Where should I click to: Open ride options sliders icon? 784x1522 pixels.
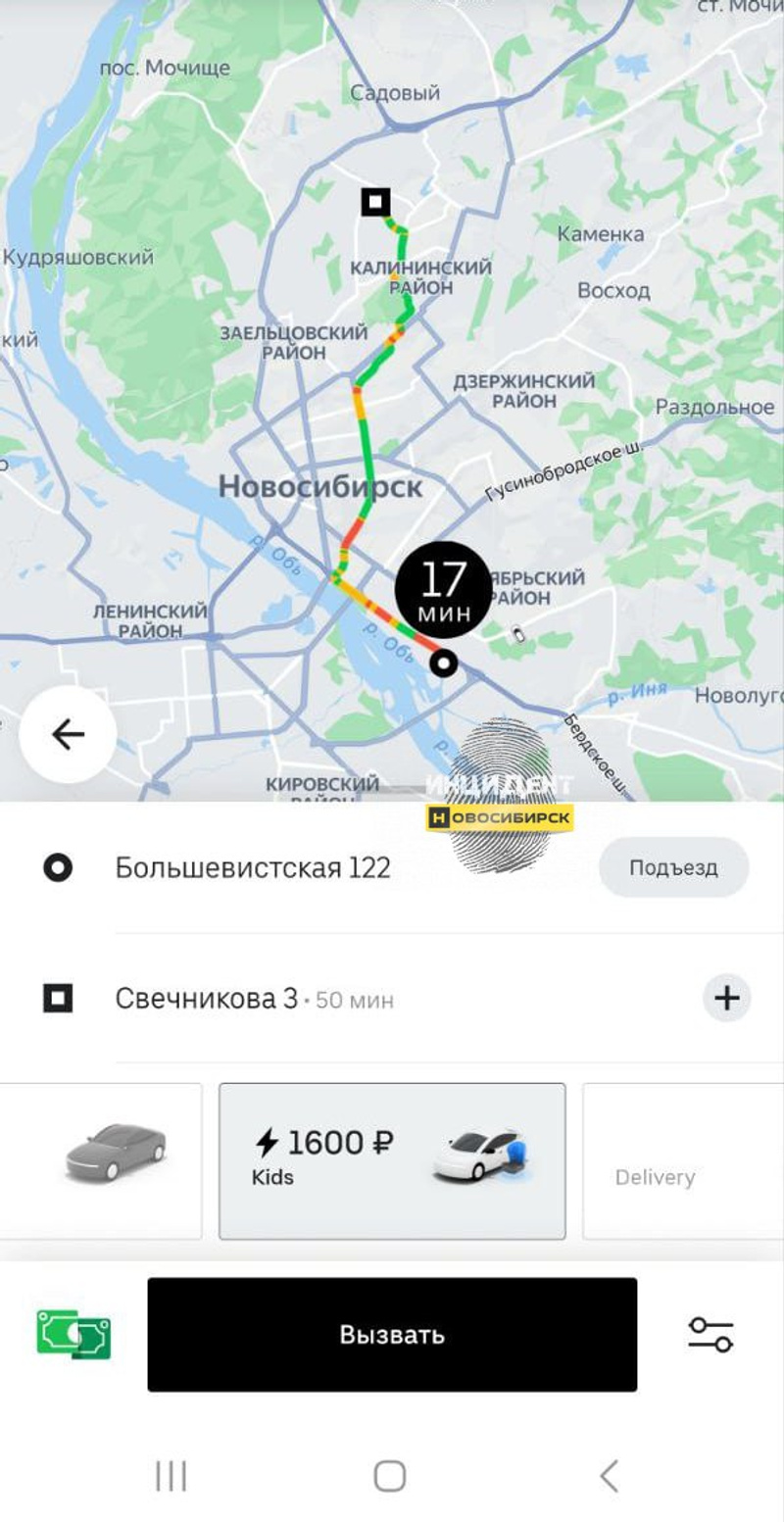[710, 1334]
